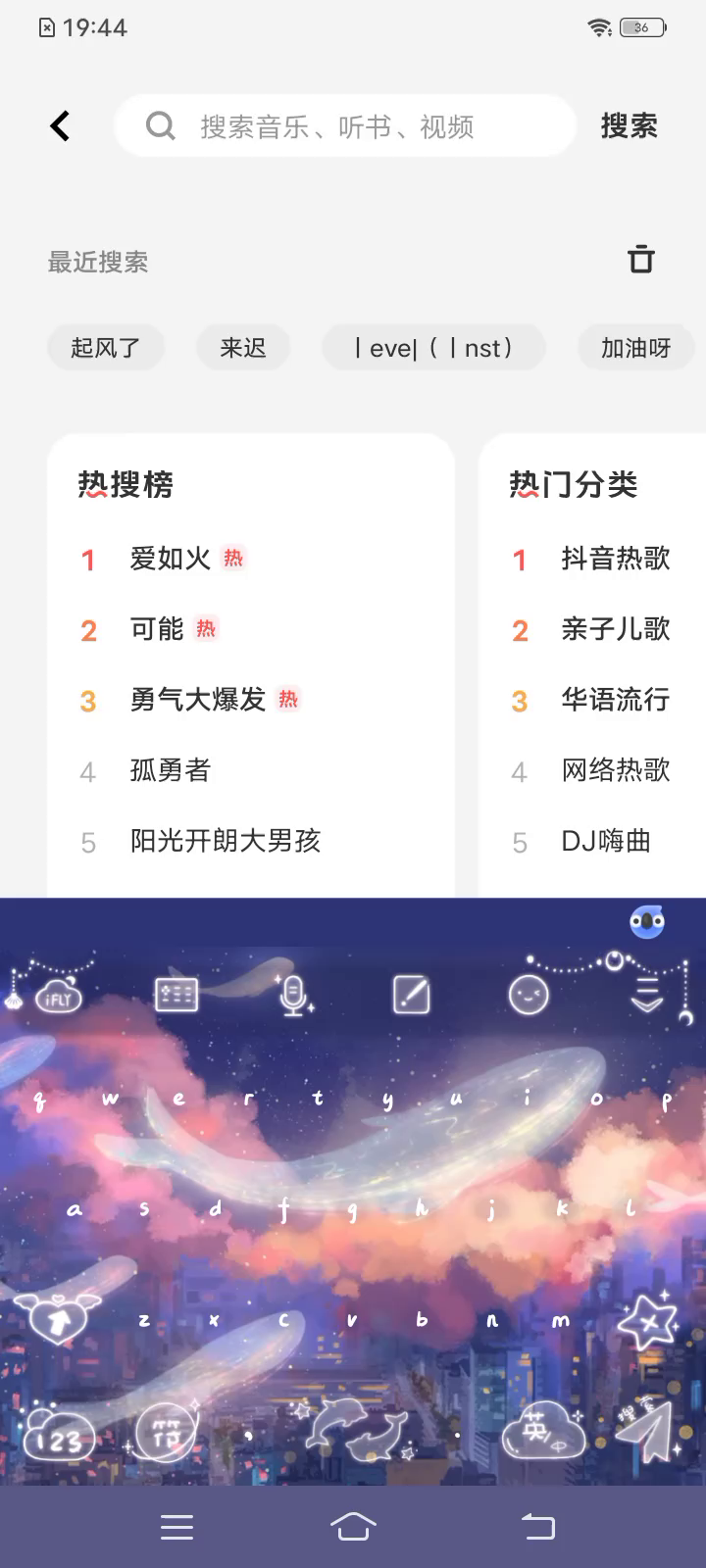706x1568 pixels.
Task: Open hot search 勇气大爆发
Action: pos(198,700)
